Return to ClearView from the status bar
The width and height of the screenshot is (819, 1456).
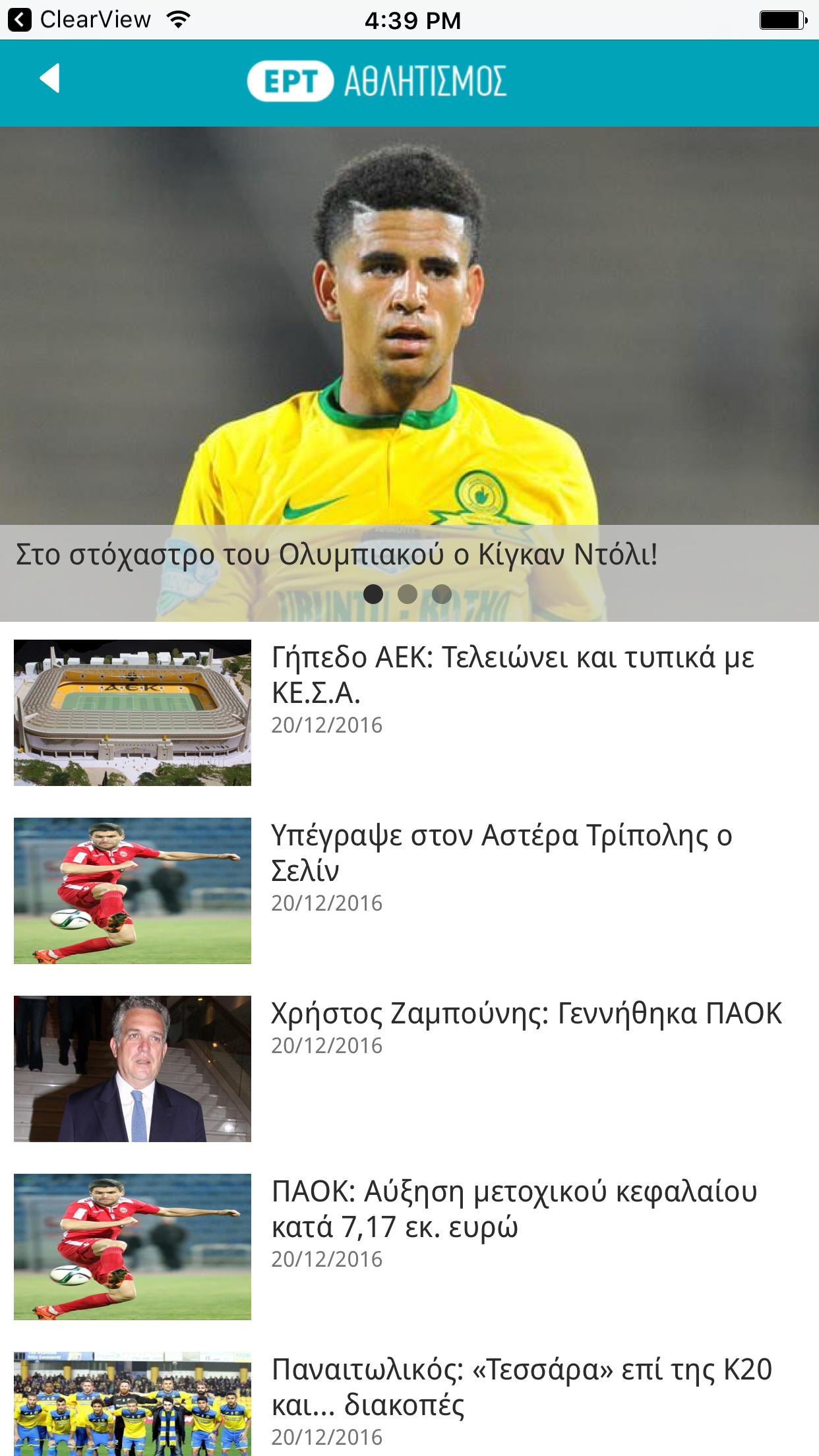tap(80, 20)
